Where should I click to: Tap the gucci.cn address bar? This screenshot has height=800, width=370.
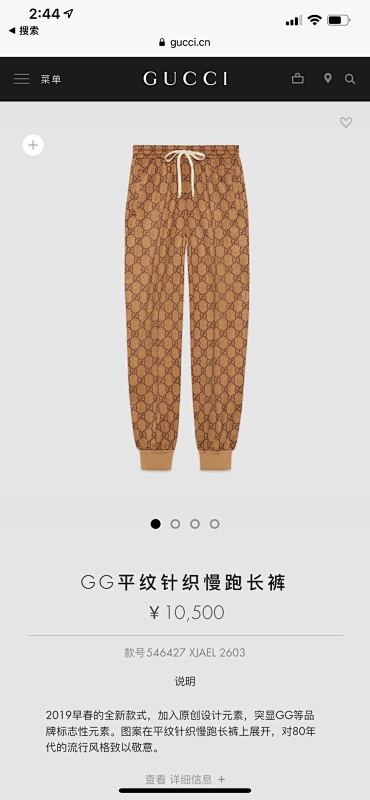(185, 43)
